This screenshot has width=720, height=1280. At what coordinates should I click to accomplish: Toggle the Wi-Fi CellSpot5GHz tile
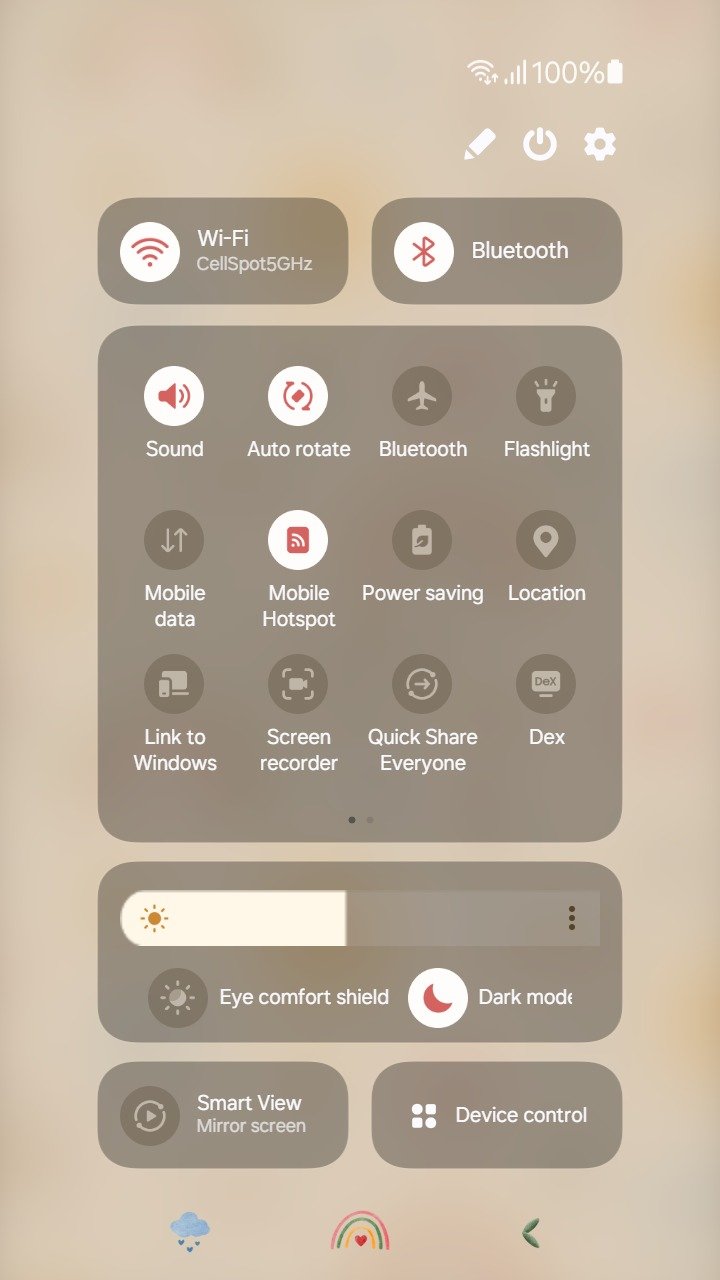(x=223, y=251)
